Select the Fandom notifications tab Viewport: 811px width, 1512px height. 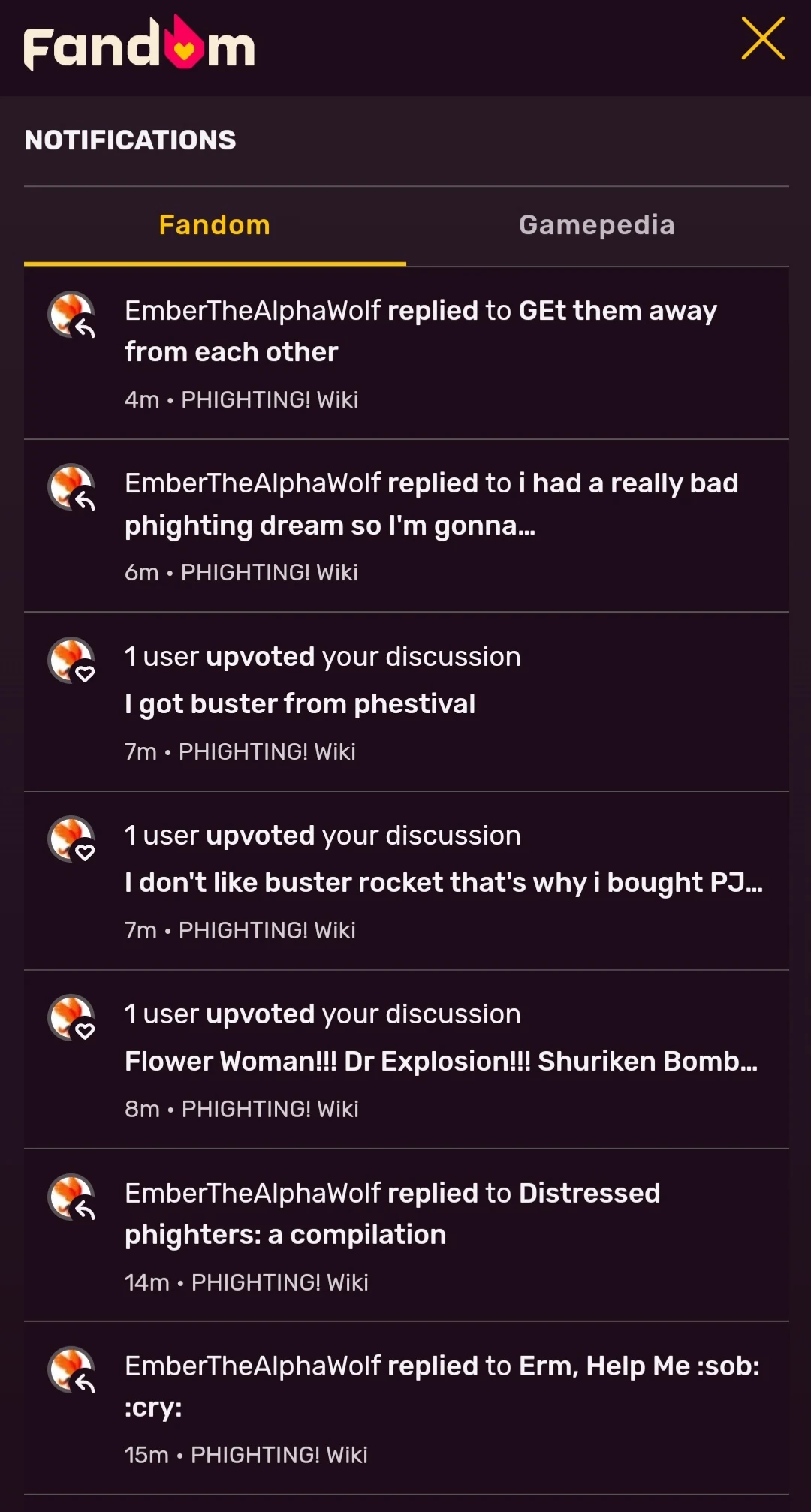pyautogui.click(x=215, y=225)
